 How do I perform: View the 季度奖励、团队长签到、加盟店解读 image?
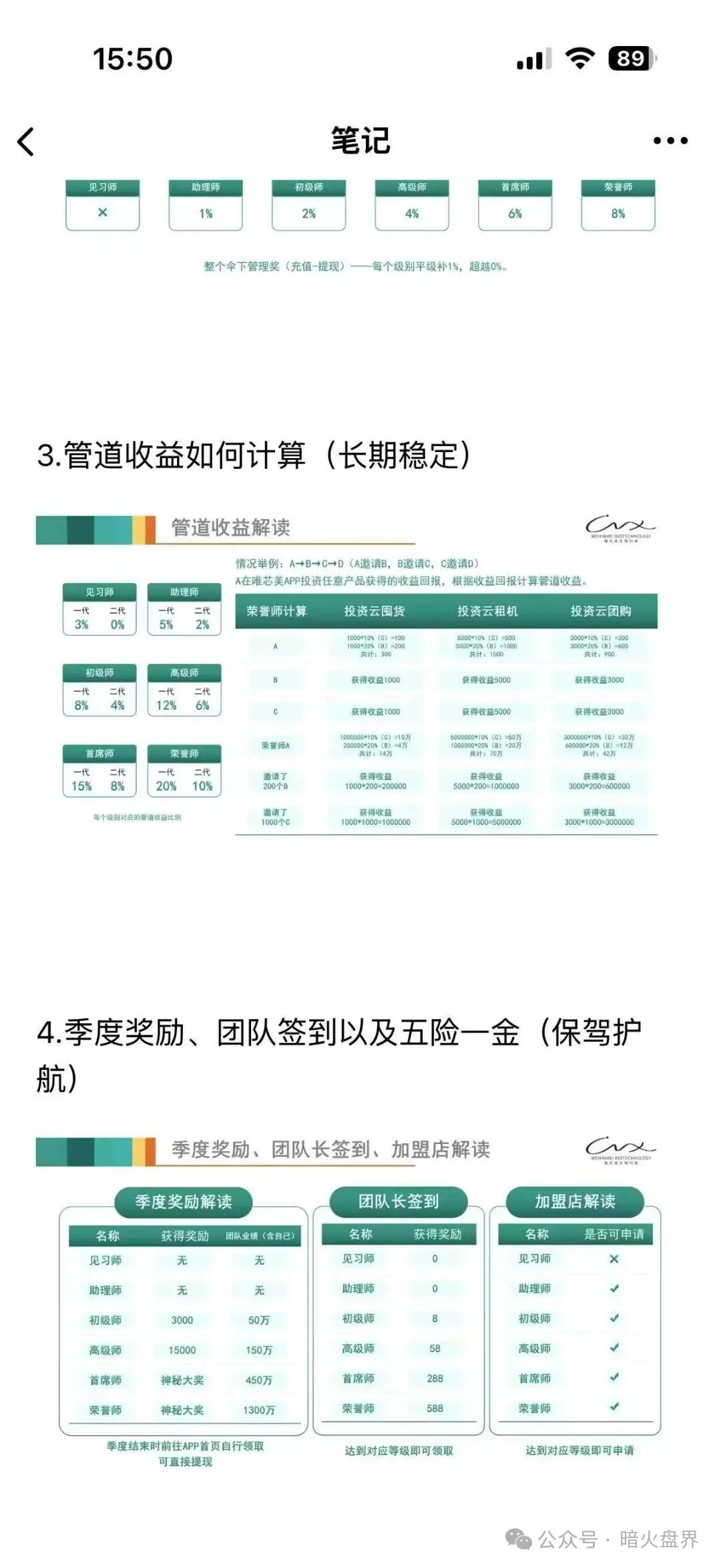(359, 1302)
